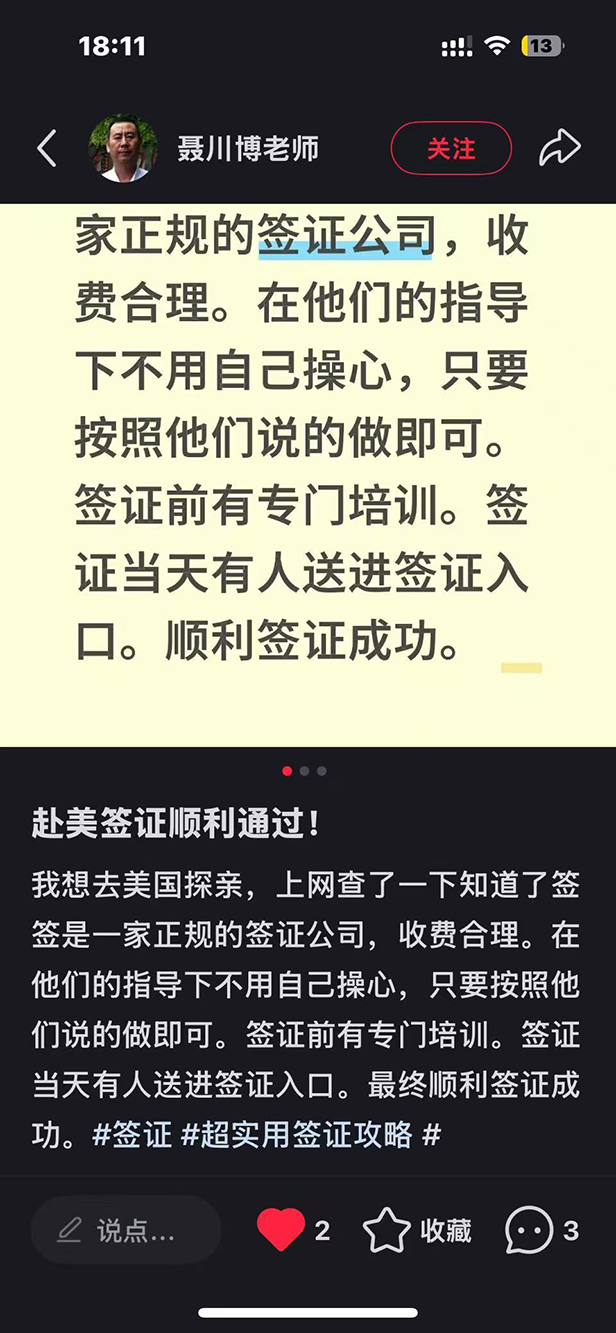
Task: Tap the image page indicator dots
Action: (x=304, y=771)
